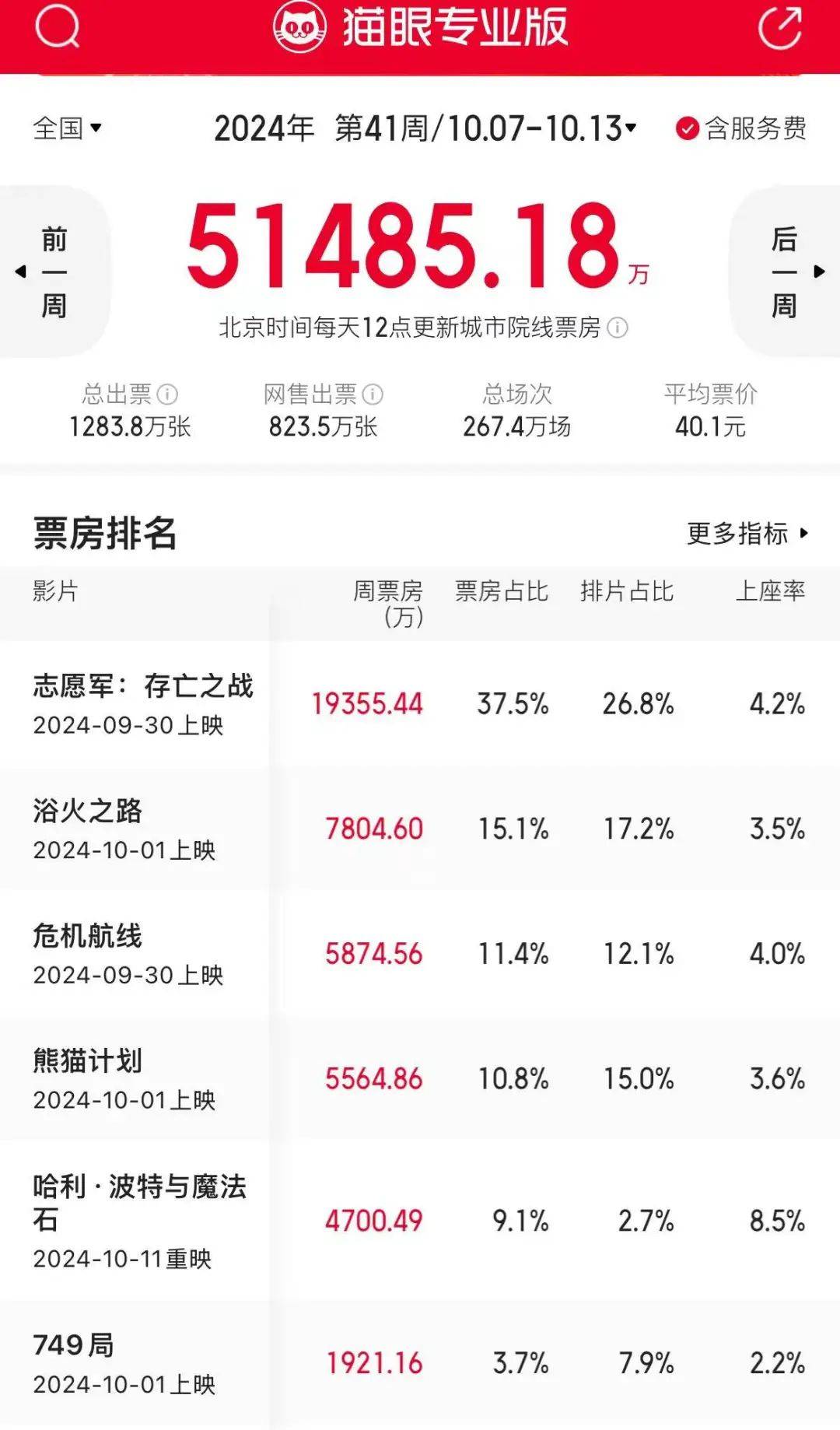Go to the next week (后一周)
This screenshot has height=1430, width=840.
tap(786, 272)
